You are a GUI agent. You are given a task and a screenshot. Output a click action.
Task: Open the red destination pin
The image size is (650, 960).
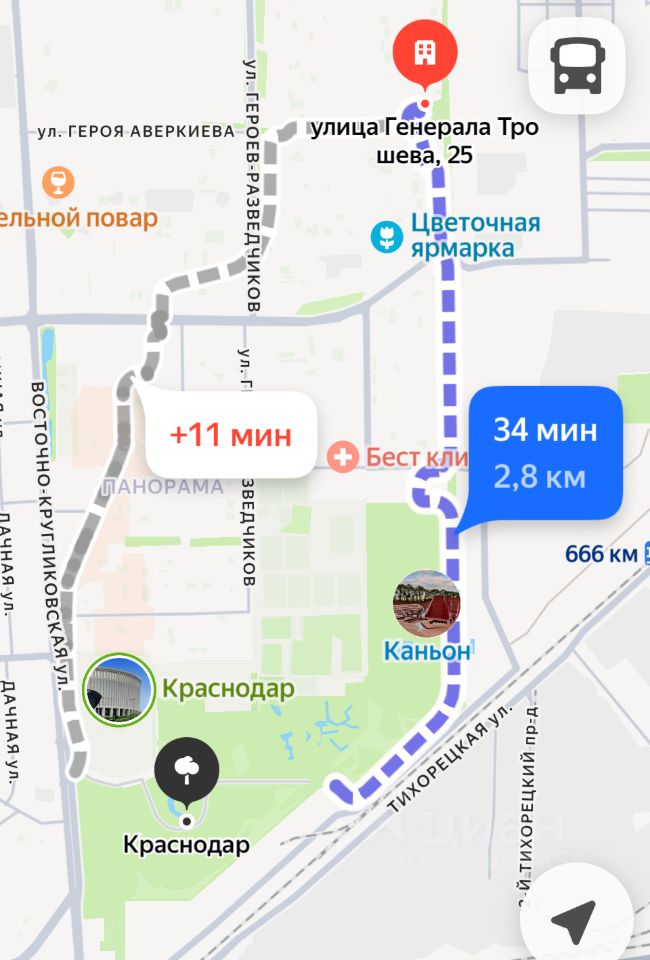tap(425, 56)
